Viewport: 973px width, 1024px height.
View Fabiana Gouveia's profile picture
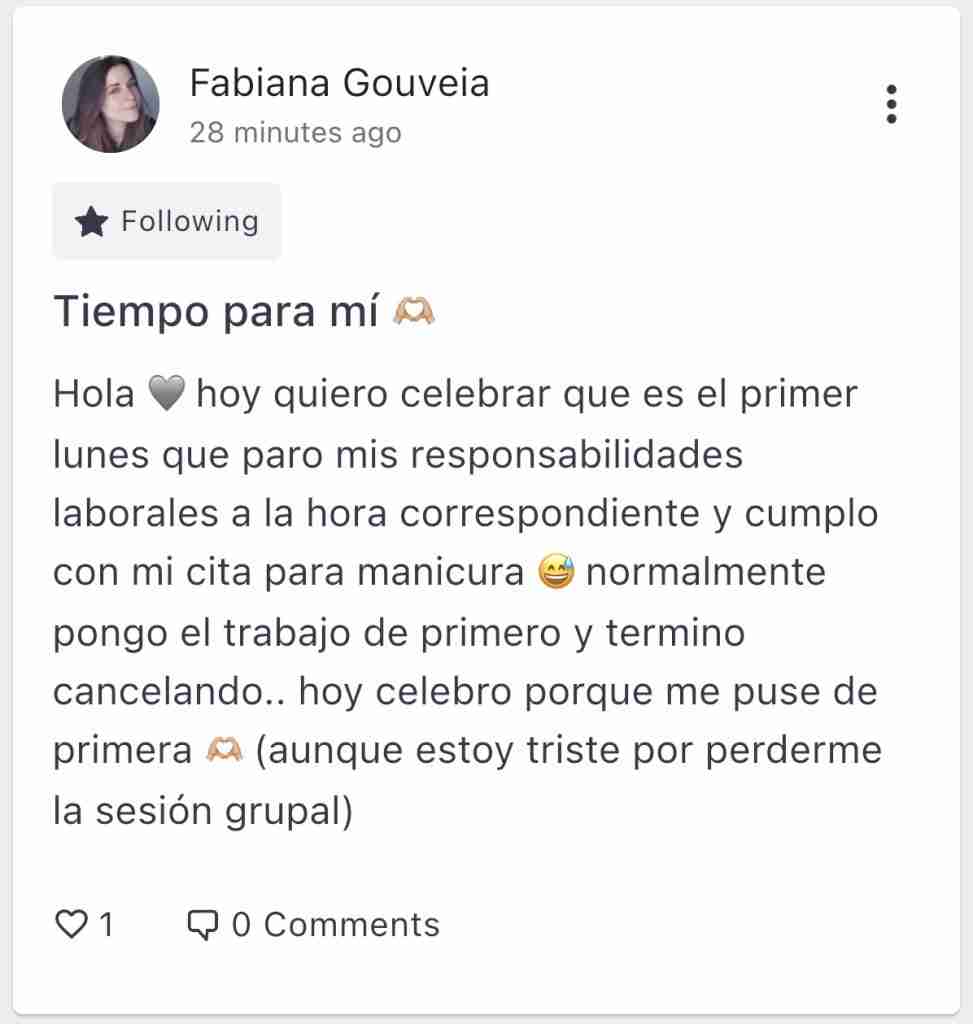click(x=110, y=104)
